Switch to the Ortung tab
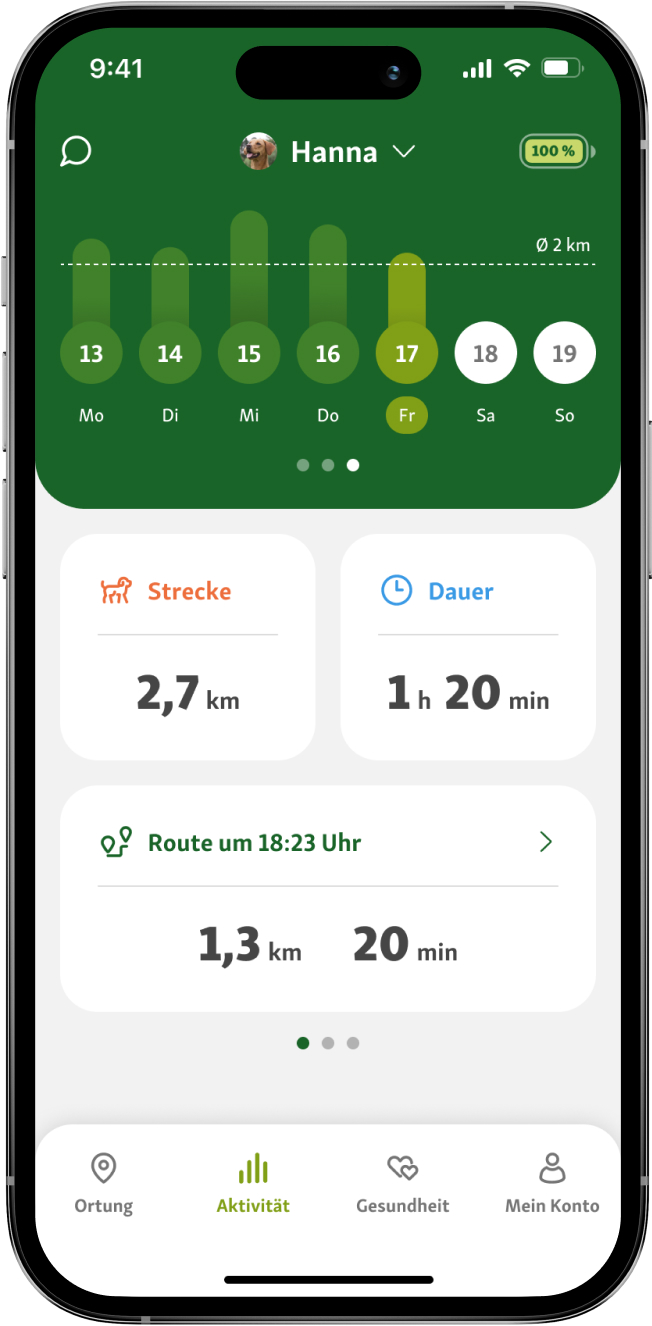The height and width of the screenshot is (1326, 652). click(x=103, y=1182)
